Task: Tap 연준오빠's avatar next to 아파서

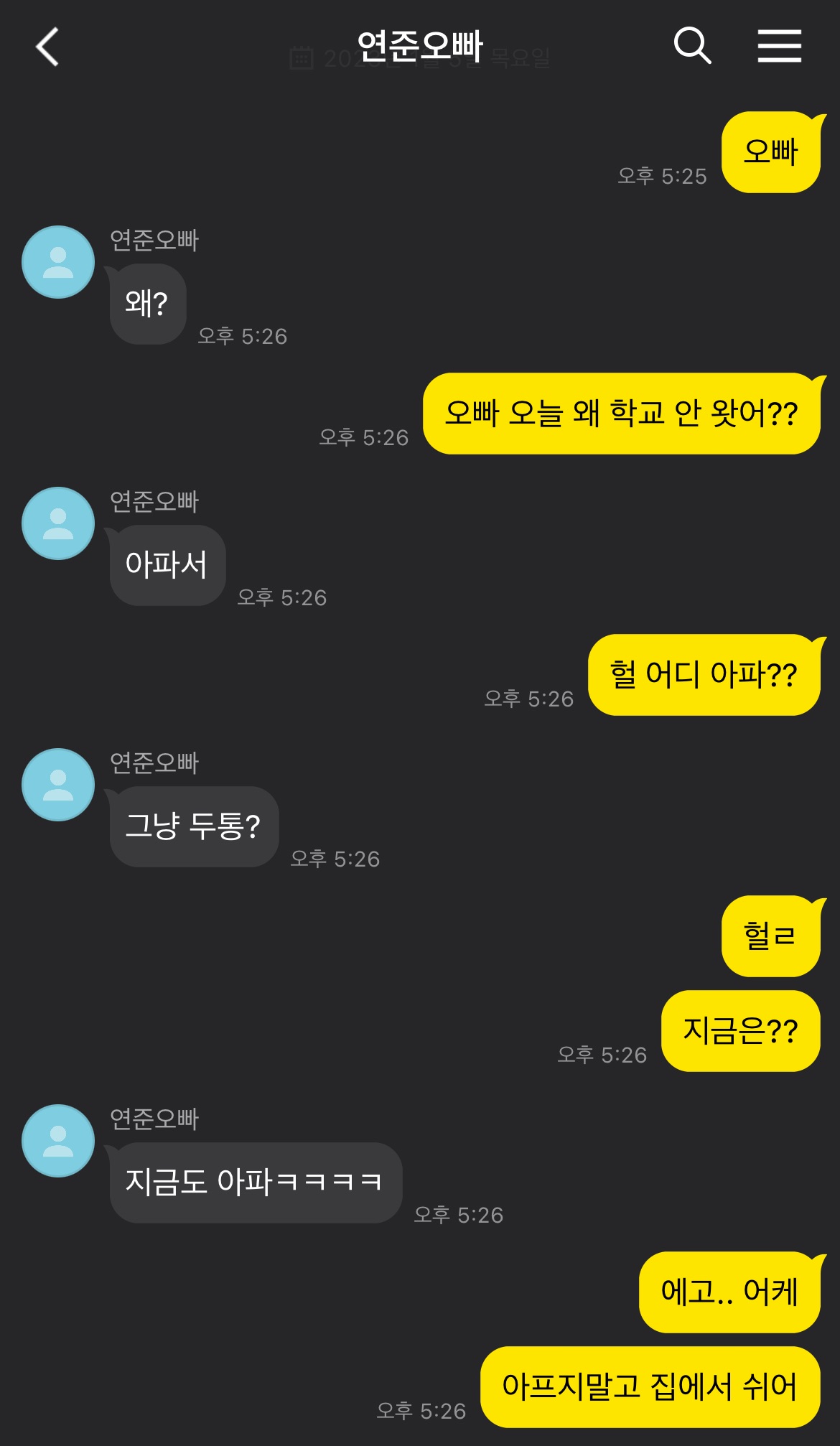Action: (x=58, y=523)
